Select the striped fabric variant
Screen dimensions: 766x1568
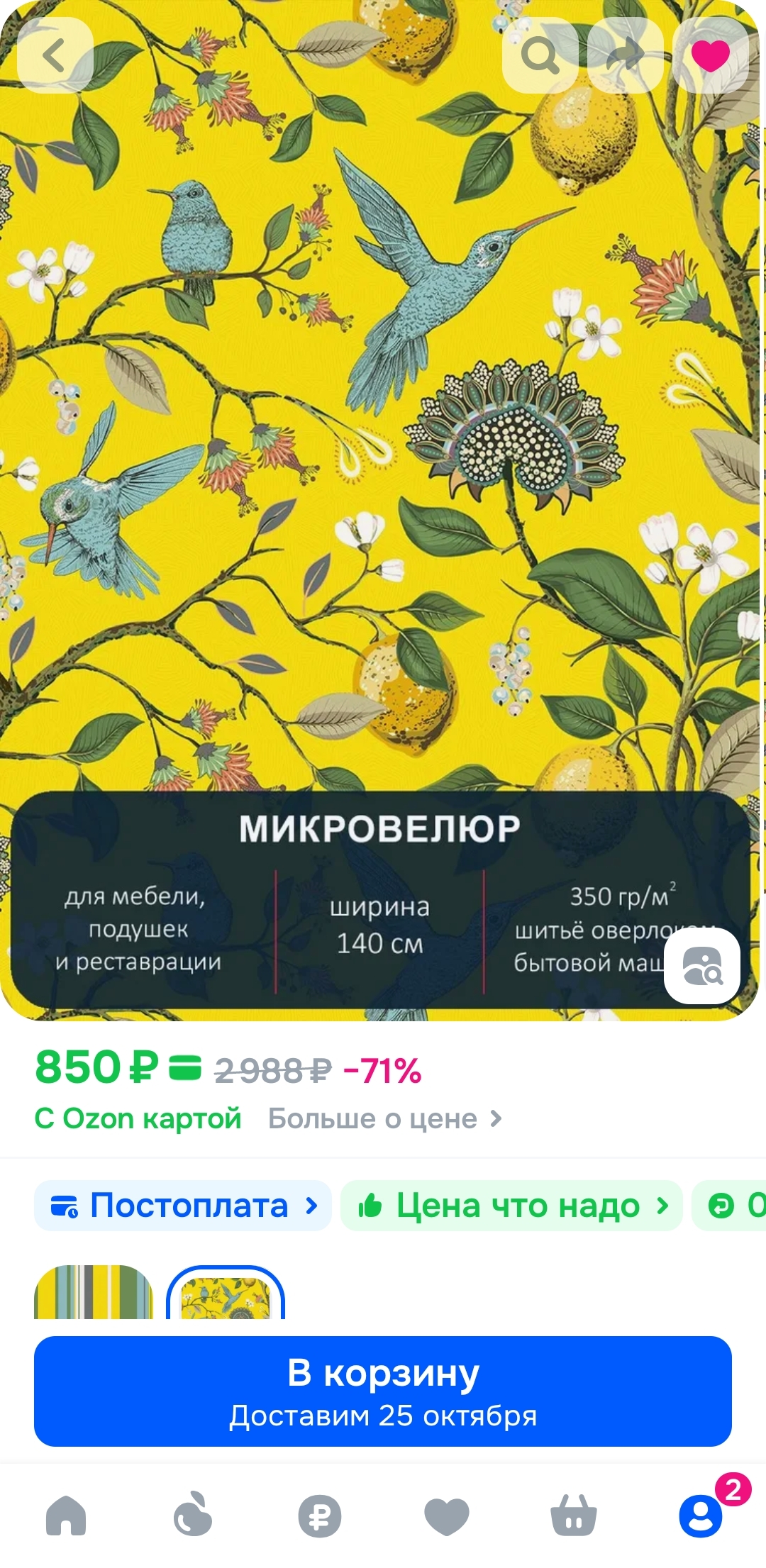(x=94, y=1292)
